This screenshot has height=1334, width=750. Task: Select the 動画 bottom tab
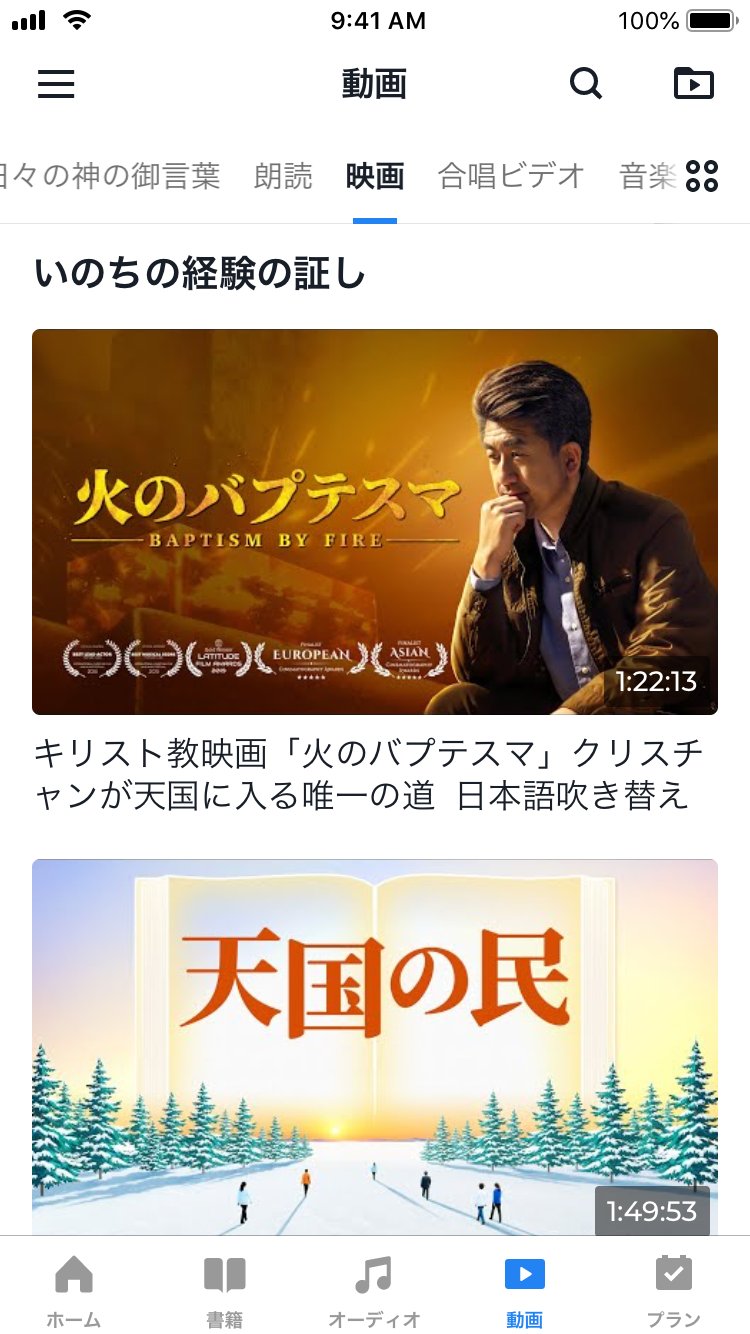(x=524, y=1290)
